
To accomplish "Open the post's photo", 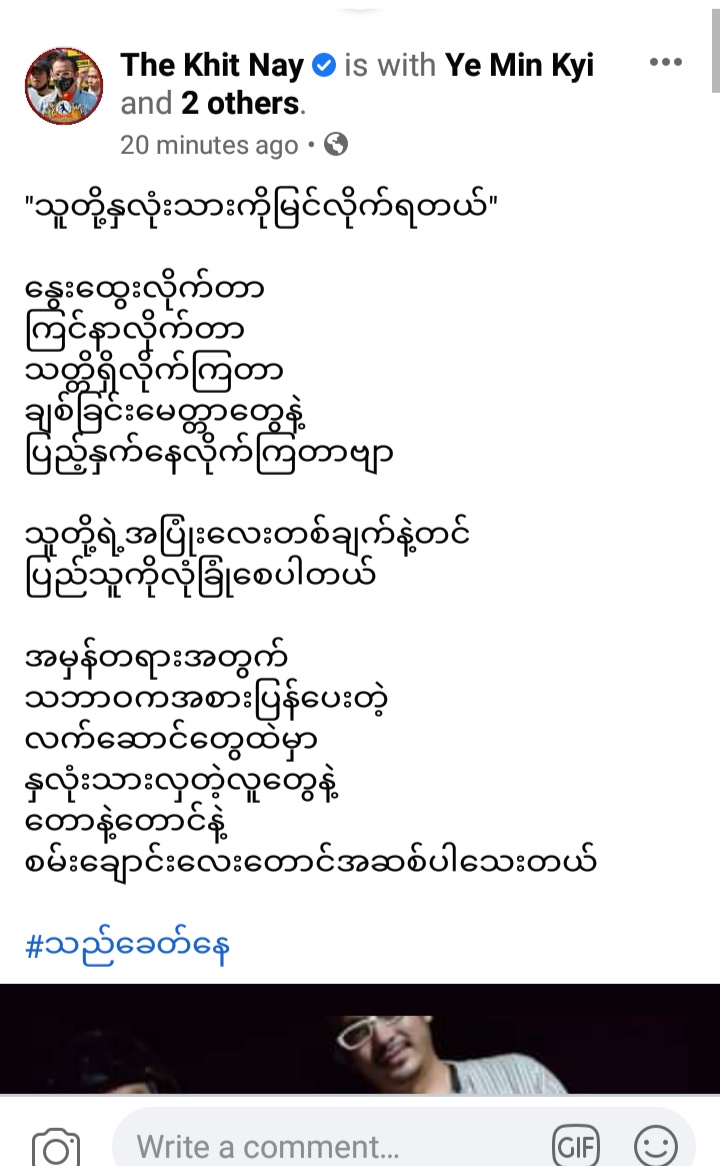I will [x=360, y=1039].
